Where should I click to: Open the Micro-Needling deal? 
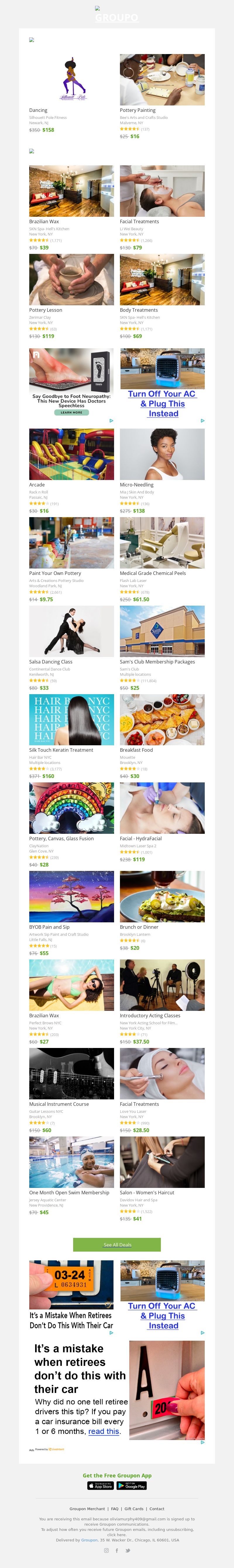tap(162, 454)
